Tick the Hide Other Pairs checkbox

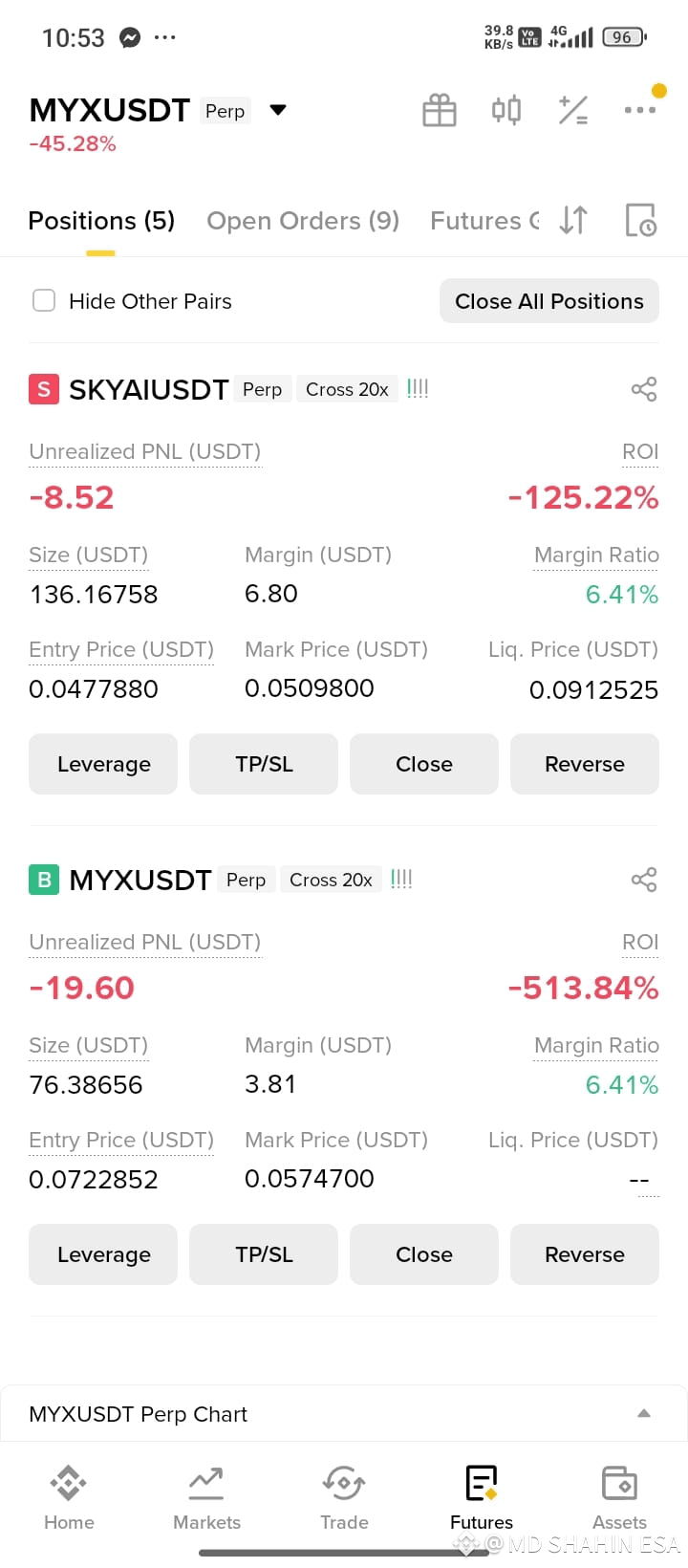coord(44,301)
